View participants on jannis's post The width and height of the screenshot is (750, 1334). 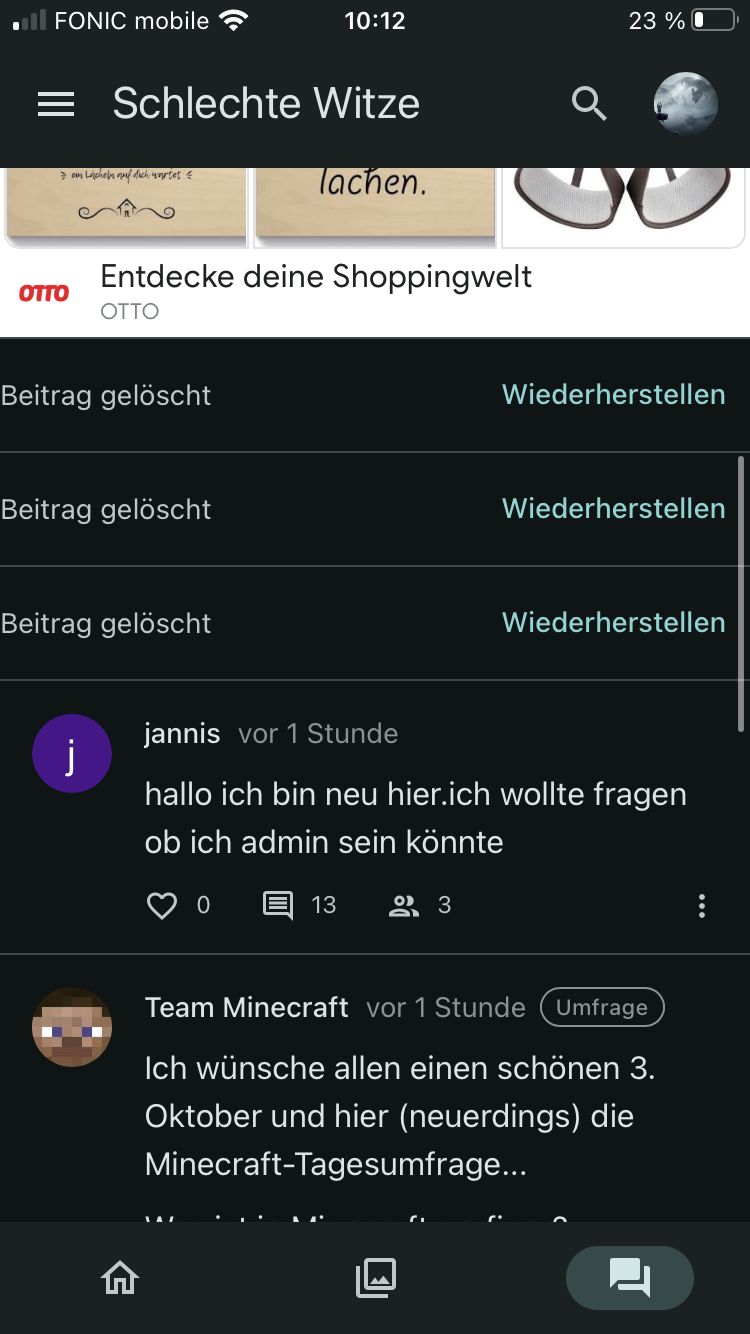click(404, 906)
